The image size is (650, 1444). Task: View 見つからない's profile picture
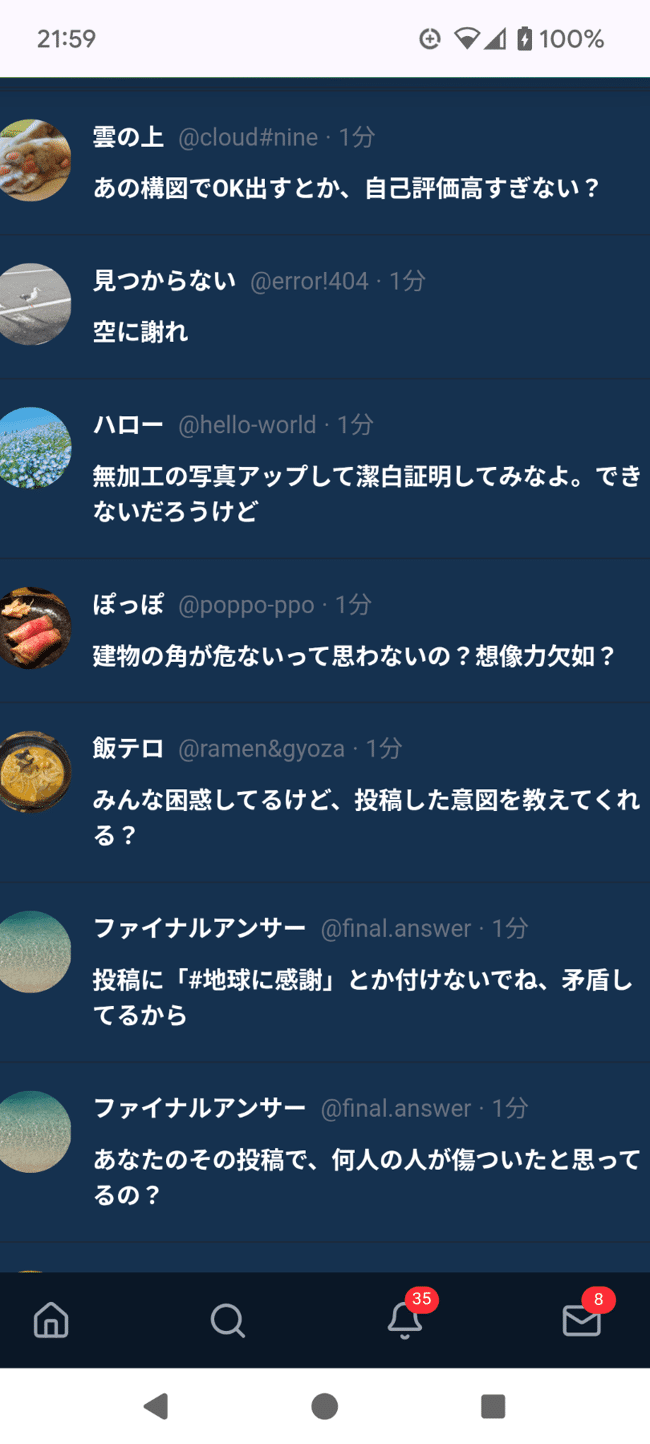point(35,304)
